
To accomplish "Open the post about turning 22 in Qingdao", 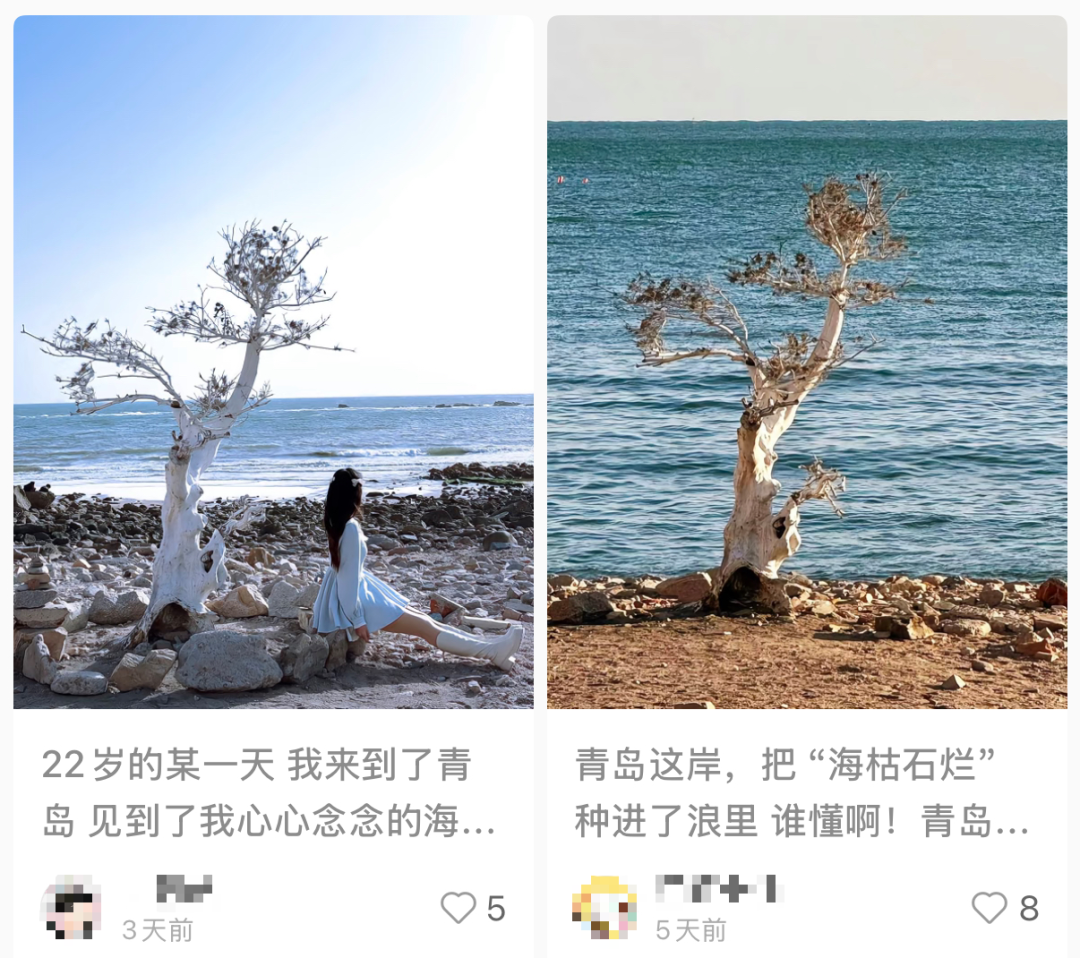I will tap(272, 360).
